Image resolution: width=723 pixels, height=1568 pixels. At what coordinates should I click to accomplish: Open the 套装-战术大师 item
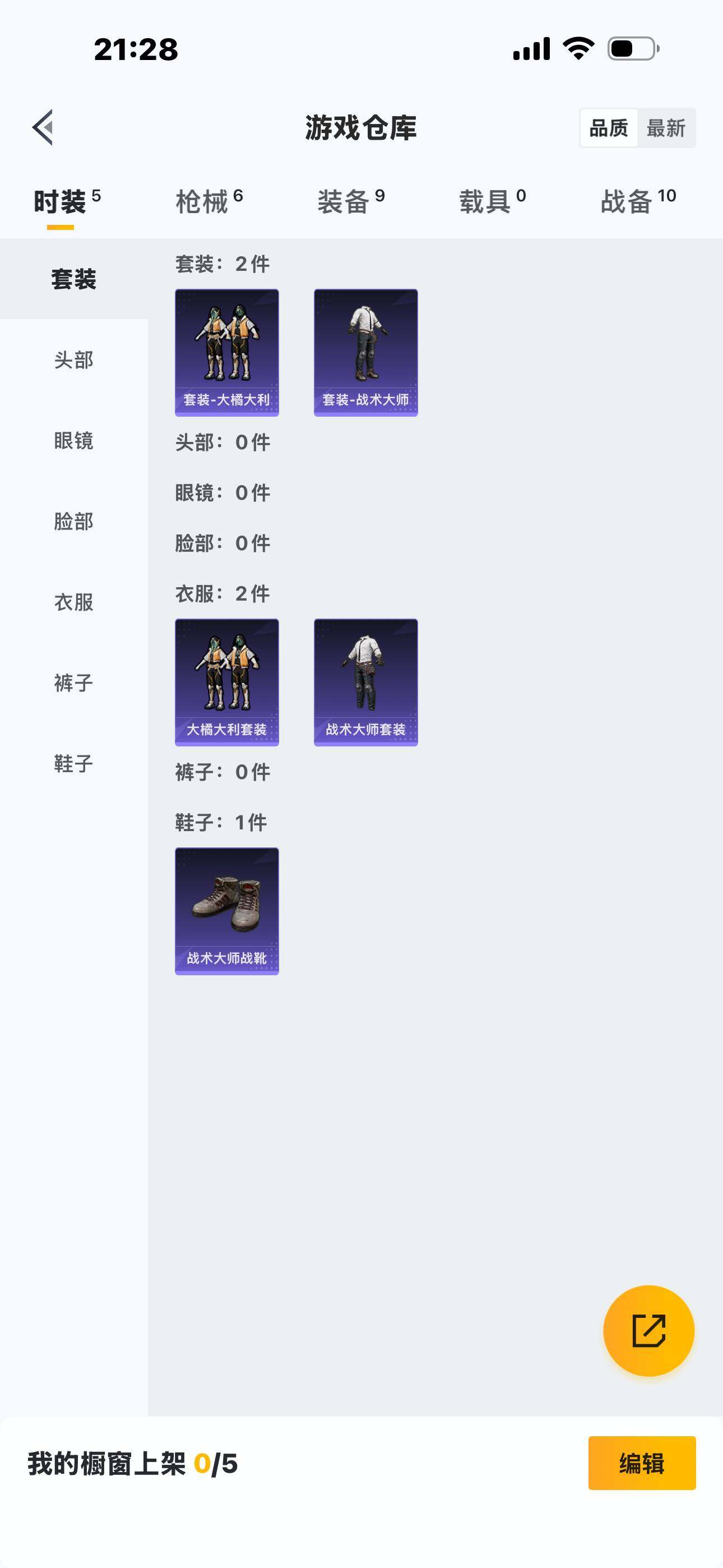coord(366,352)
